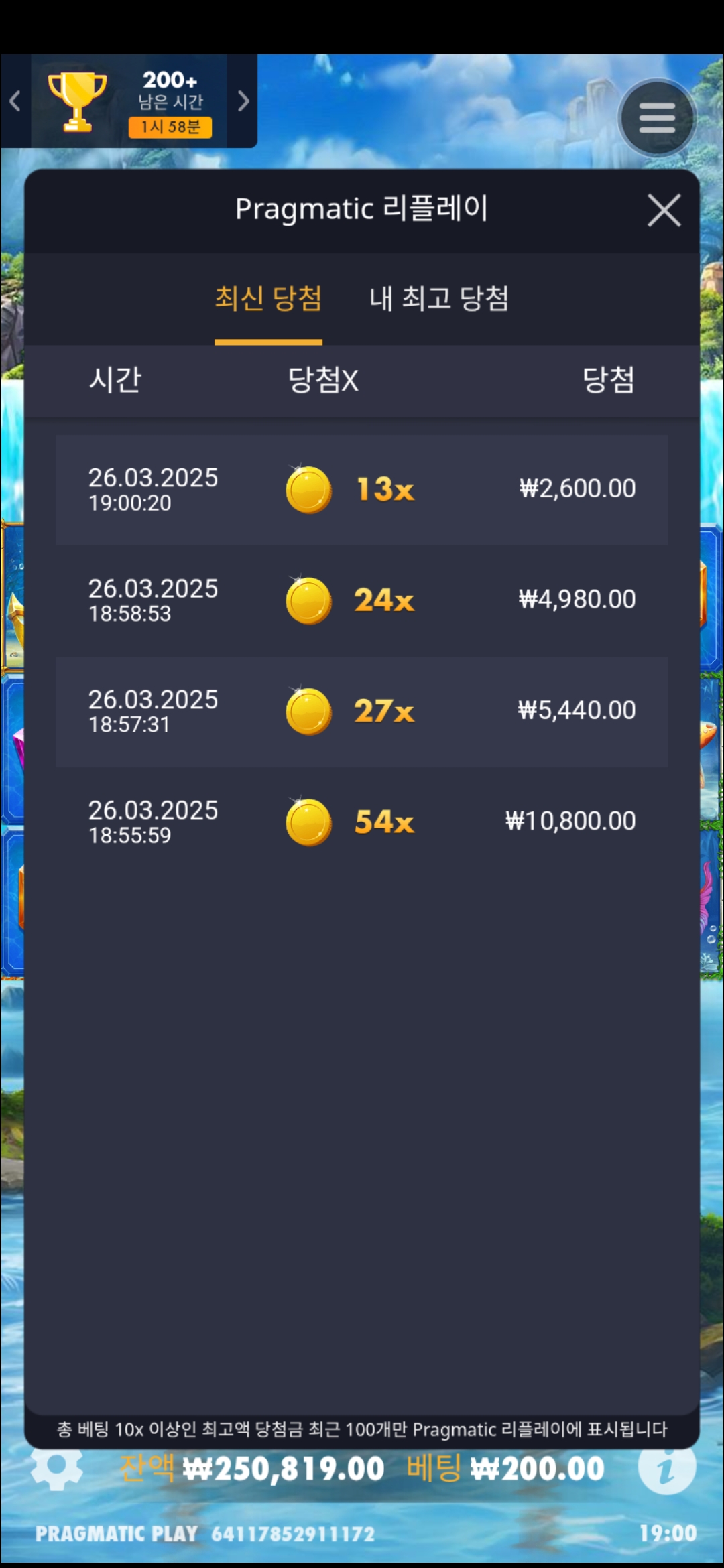Image resolution: width=724 pixels, height=1568 pixels.
Task: Open the hamburger menu button
Action: [x=657, y=119]
